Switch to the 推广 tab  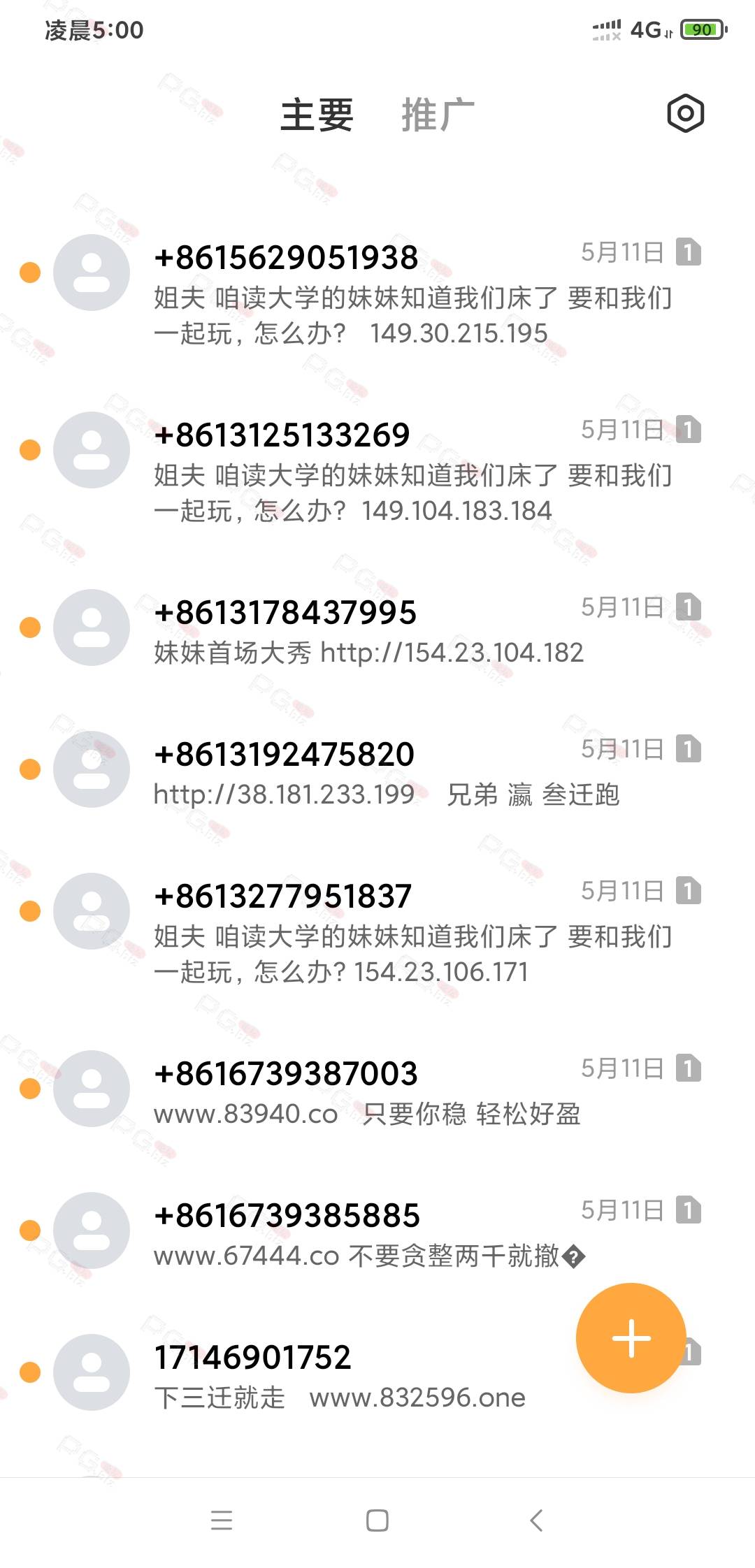tap(438, 115)
